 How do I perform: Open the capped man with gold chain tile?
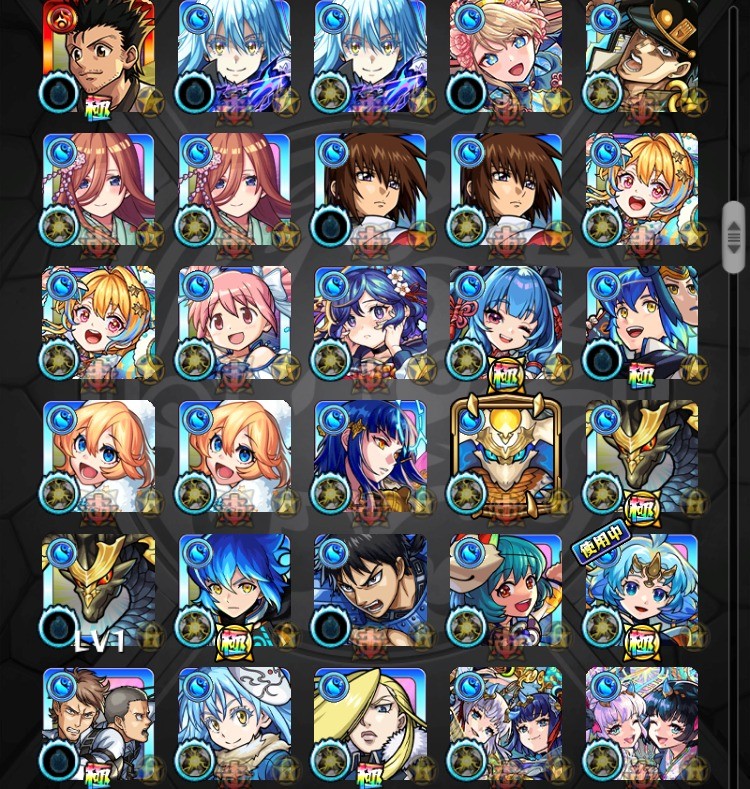(x=642, y=56)
